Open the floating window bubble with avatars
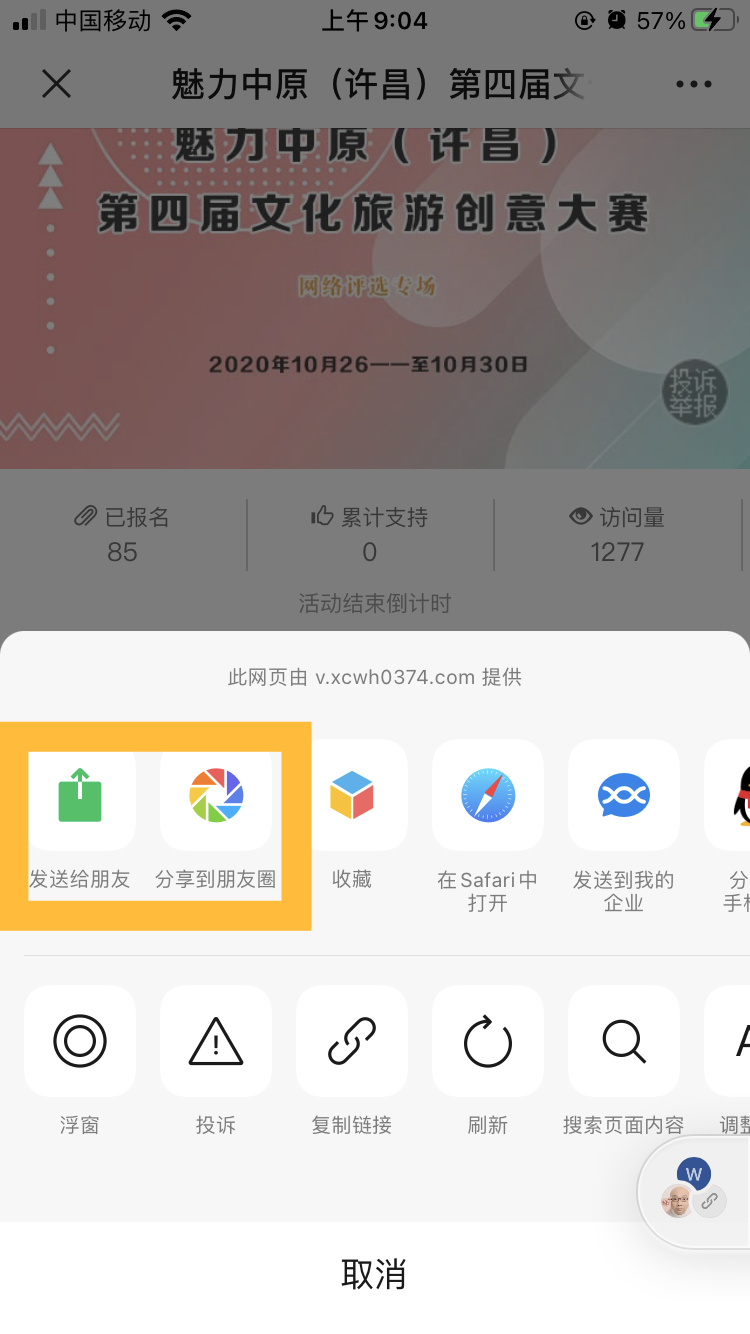 tap(695, 1191)
